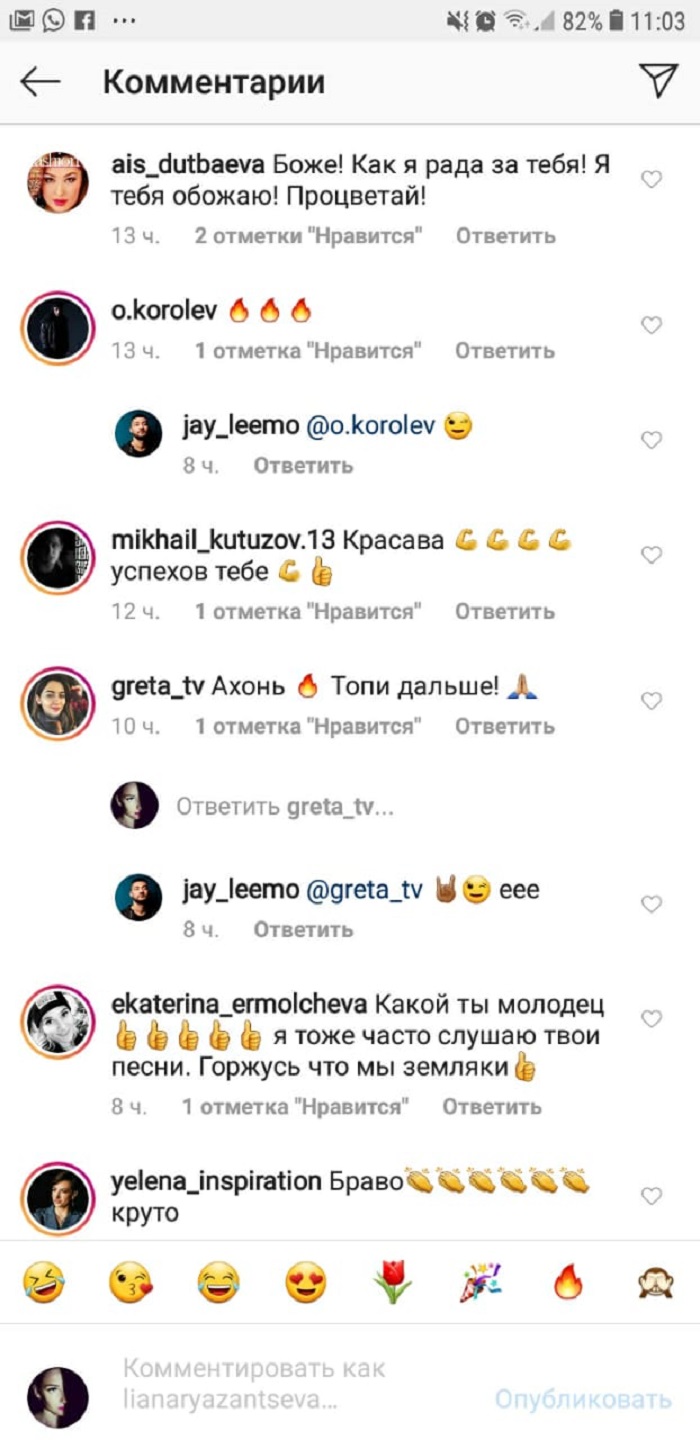
Task: Open the @greta_tv mention link
Action: tap(364, 889)
